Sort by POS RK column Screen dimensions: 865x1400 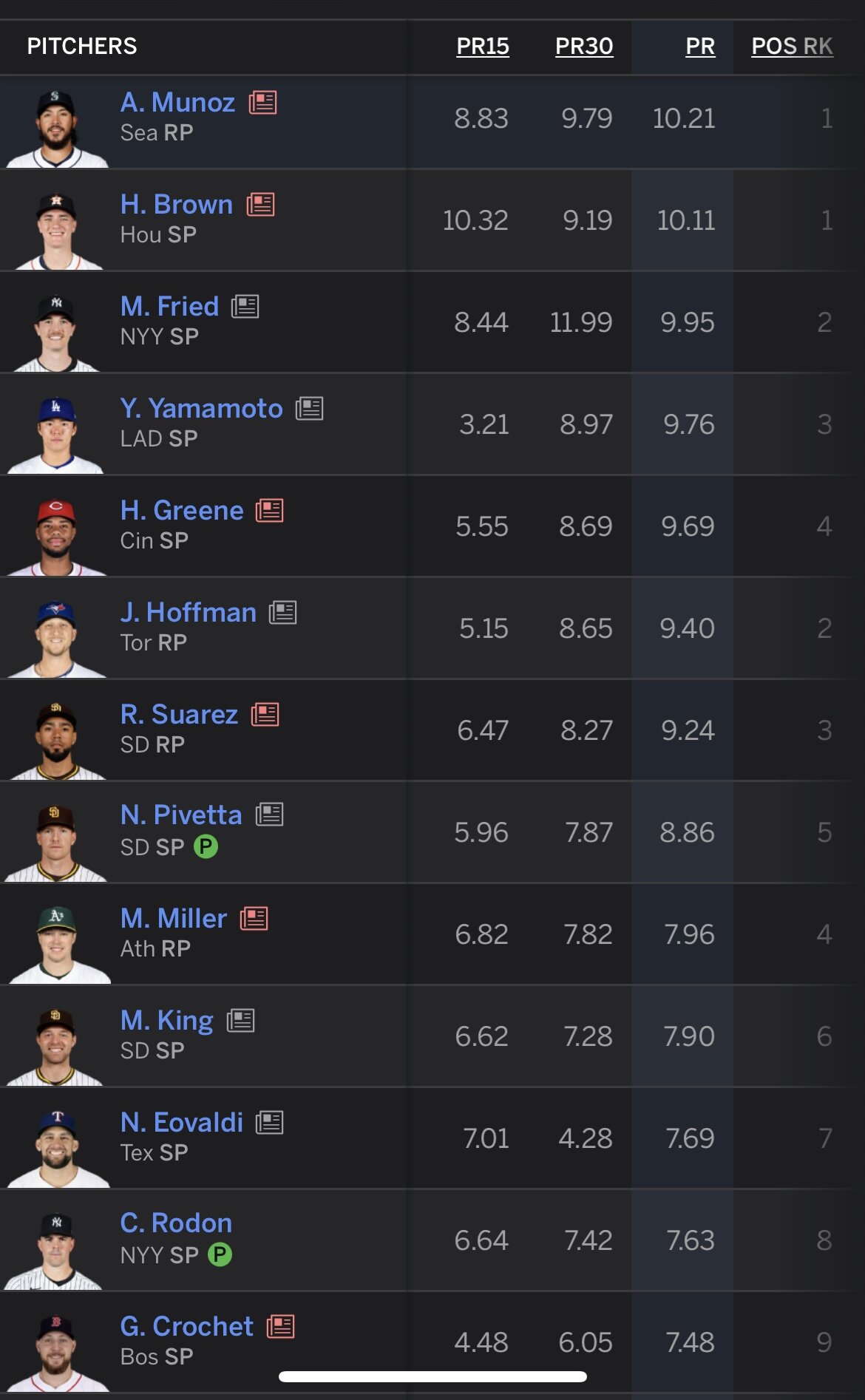click(792, 47)
